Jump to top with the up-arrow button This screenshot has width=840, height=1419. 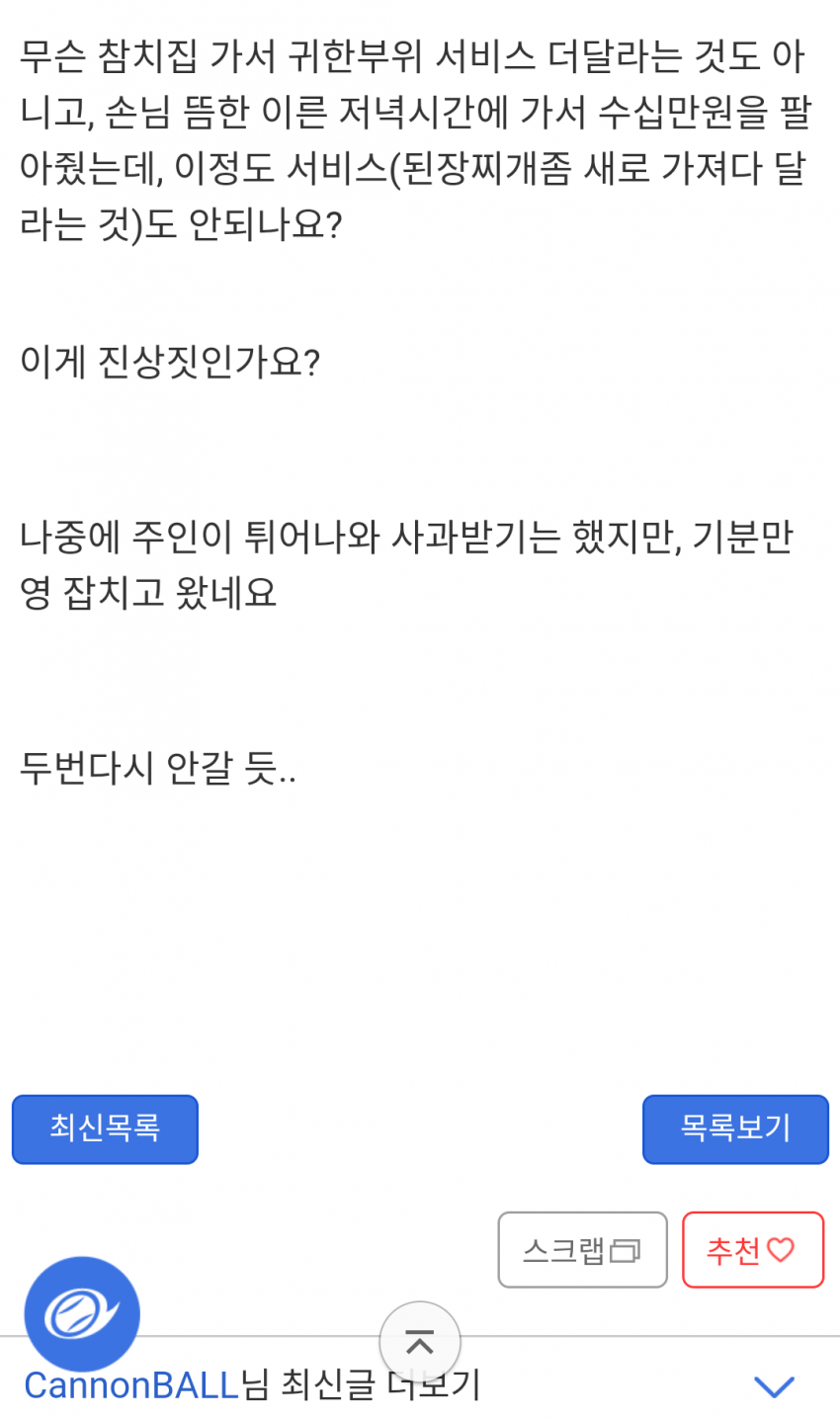coord(420,1342)
